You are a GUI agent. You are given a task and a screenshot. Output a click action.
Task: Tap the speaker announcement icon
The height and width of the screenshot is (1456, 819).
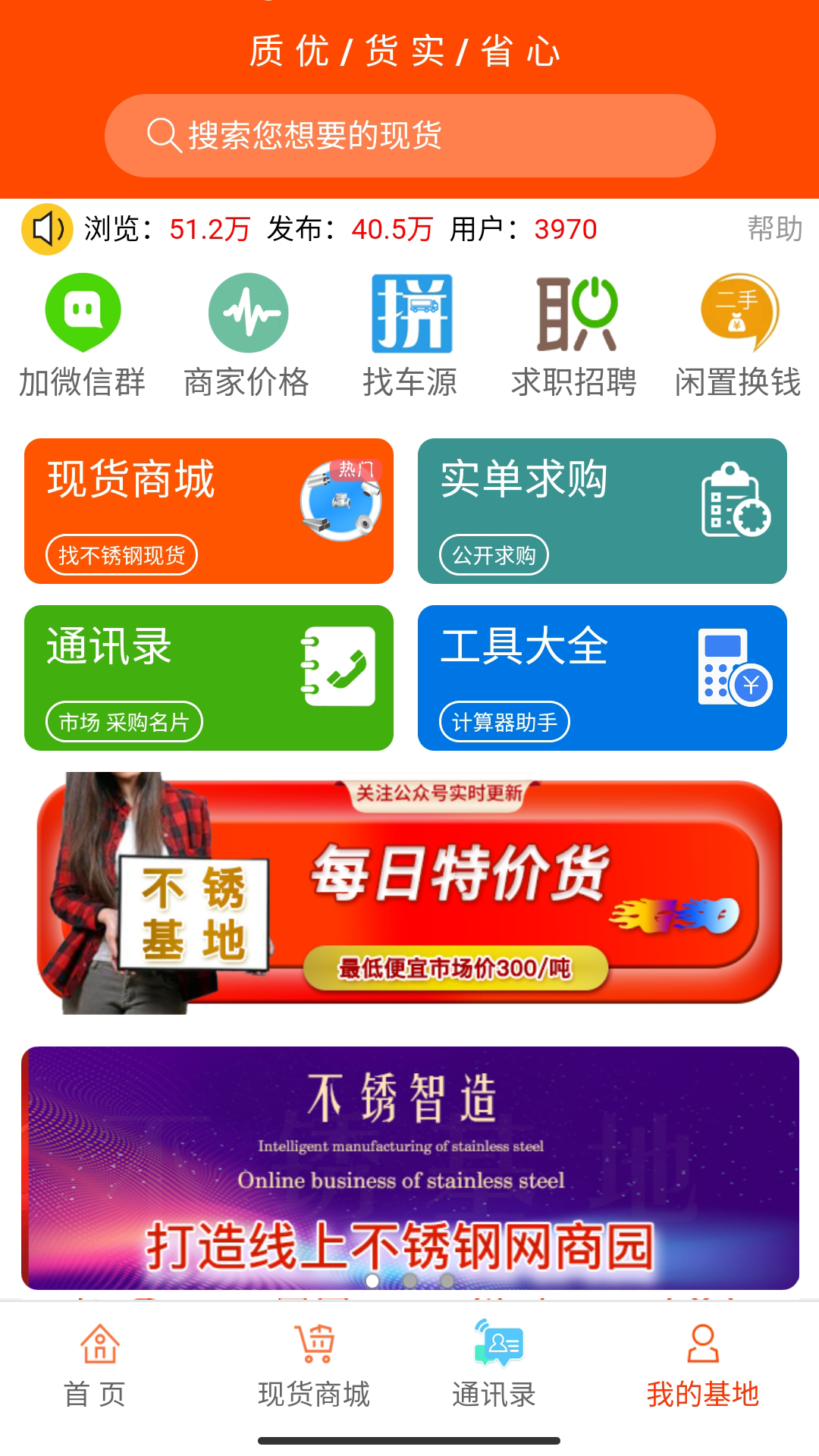pos(45,230)
